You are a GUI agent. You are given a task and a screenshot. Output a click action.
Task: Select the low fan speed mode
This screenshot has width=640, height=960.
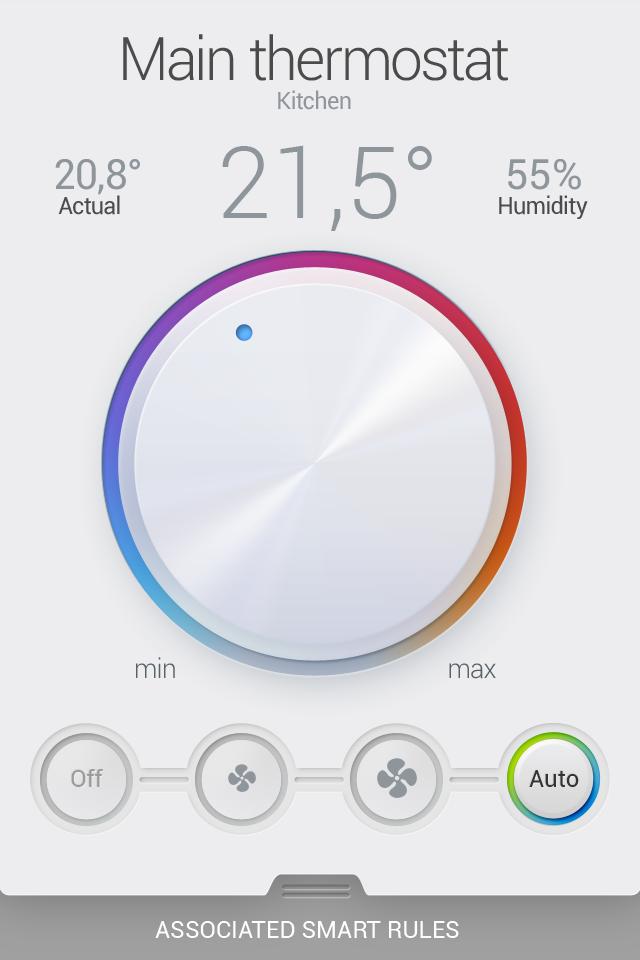click(x=242, y=778)
